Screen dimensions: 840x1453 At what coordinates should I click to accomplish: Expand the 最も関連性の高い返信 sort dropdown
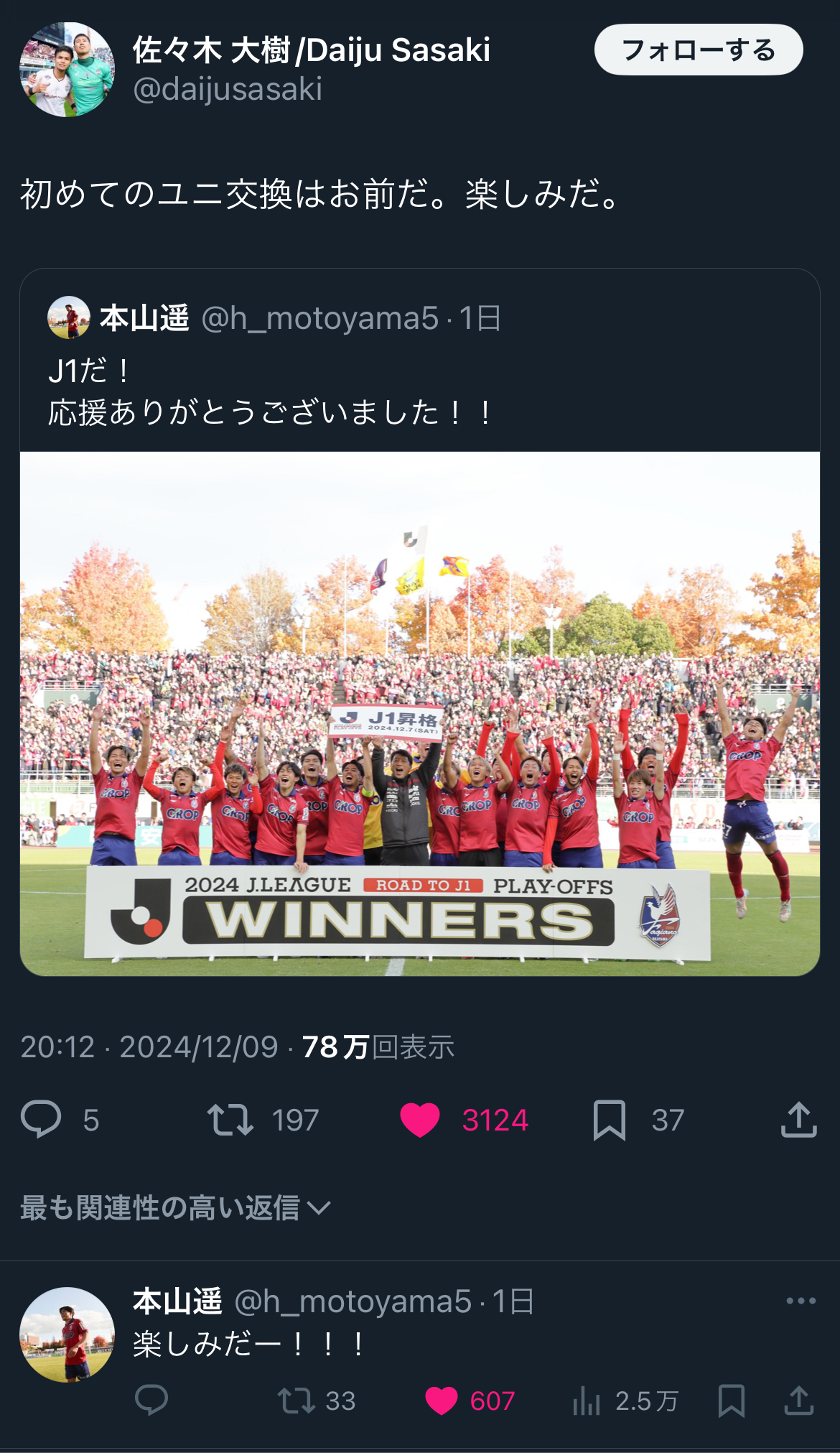[175, 1208]
